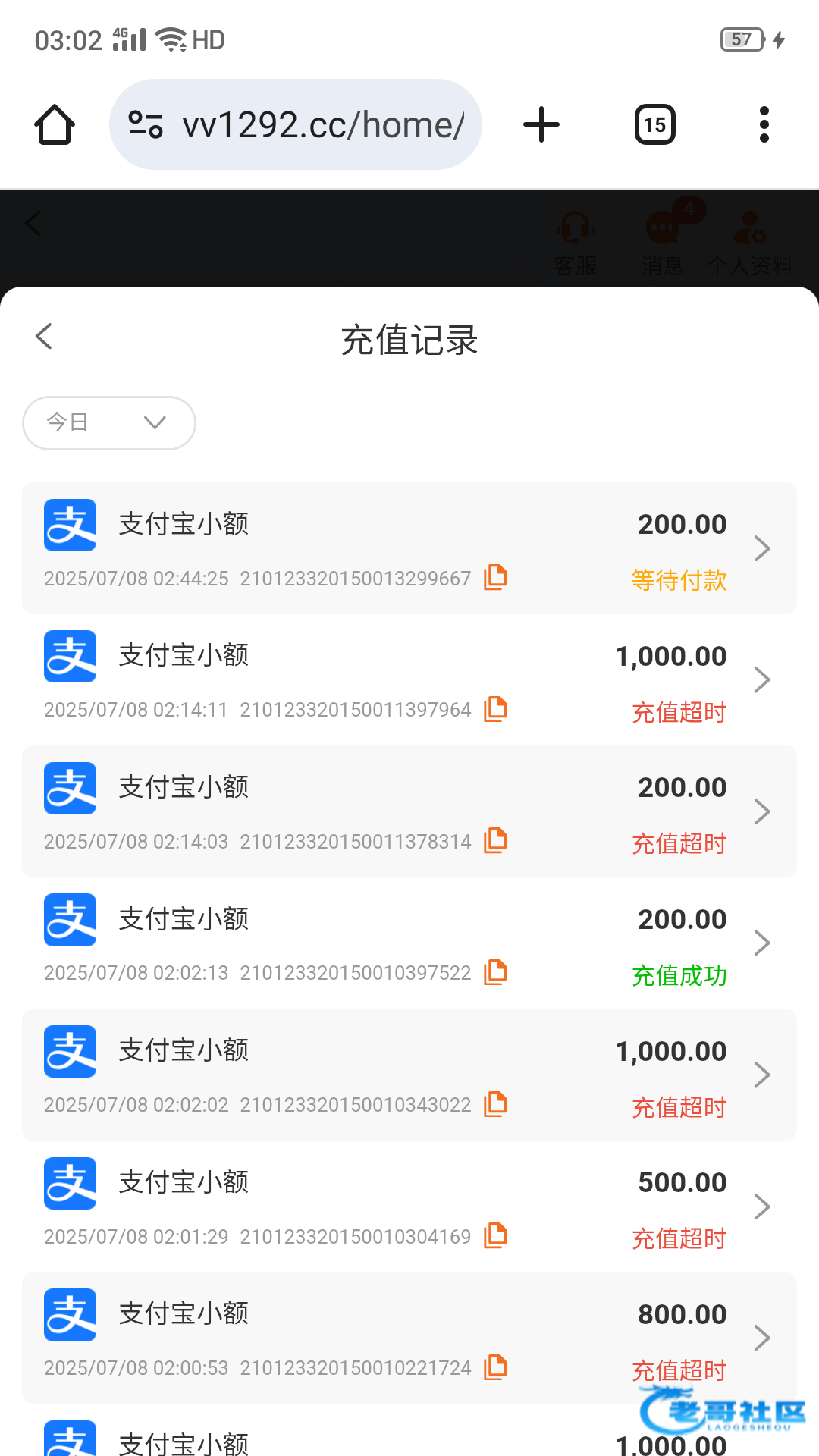
Task: Copy order number ending in 0343022
Action: (495, 1104)
